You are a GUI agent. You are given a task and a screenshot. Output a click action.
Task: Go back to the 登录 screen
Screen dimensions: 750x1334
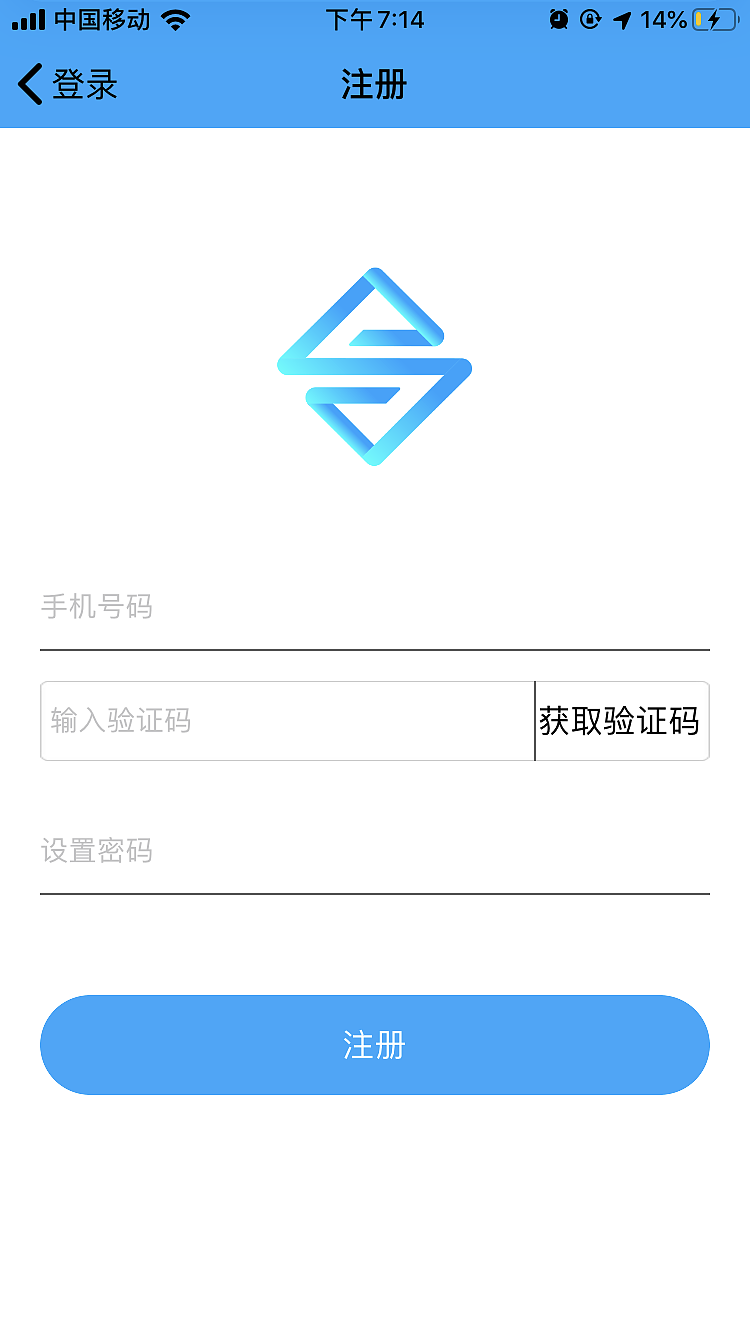68,85
